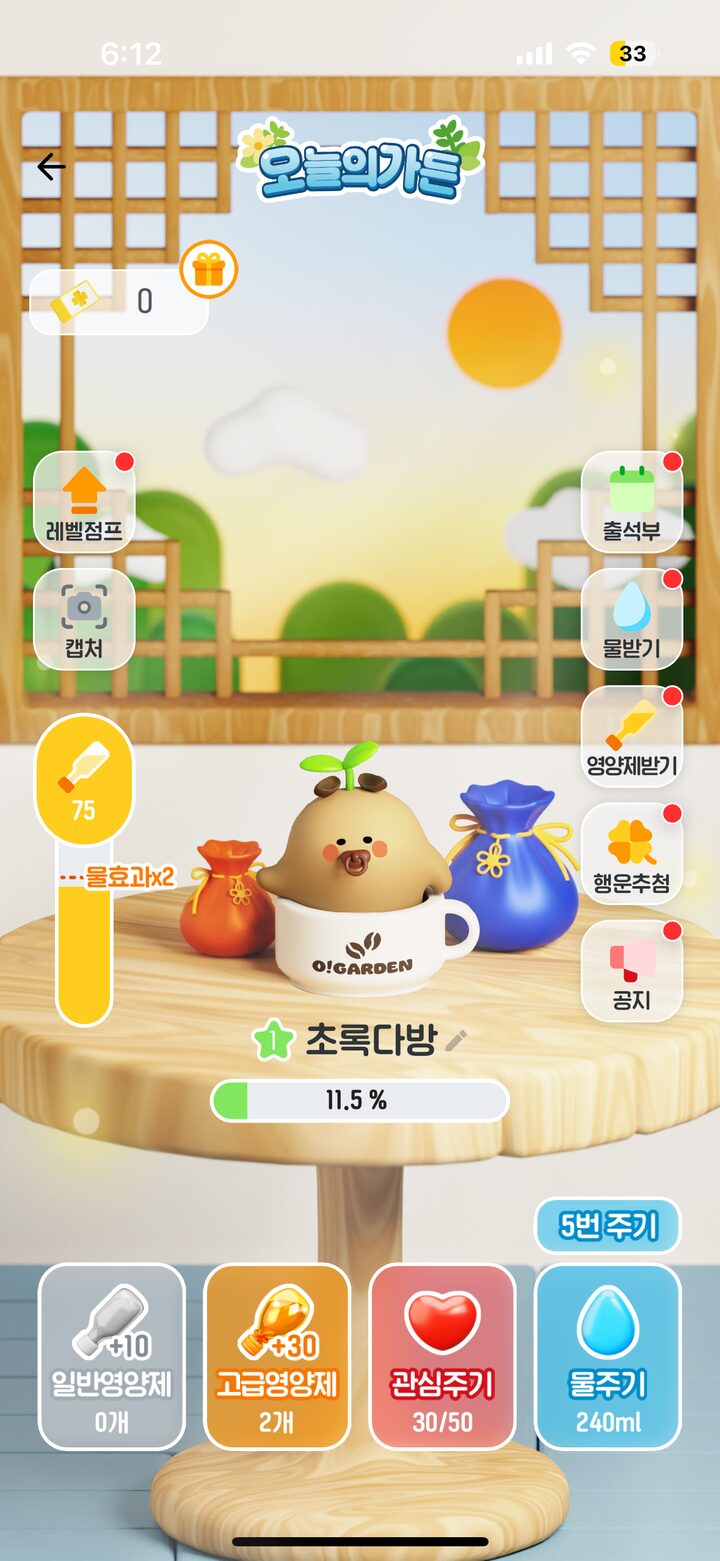This screenshot has height=1561, width=720.
Task: View the 공지 notices
Action: coord(631,970)
